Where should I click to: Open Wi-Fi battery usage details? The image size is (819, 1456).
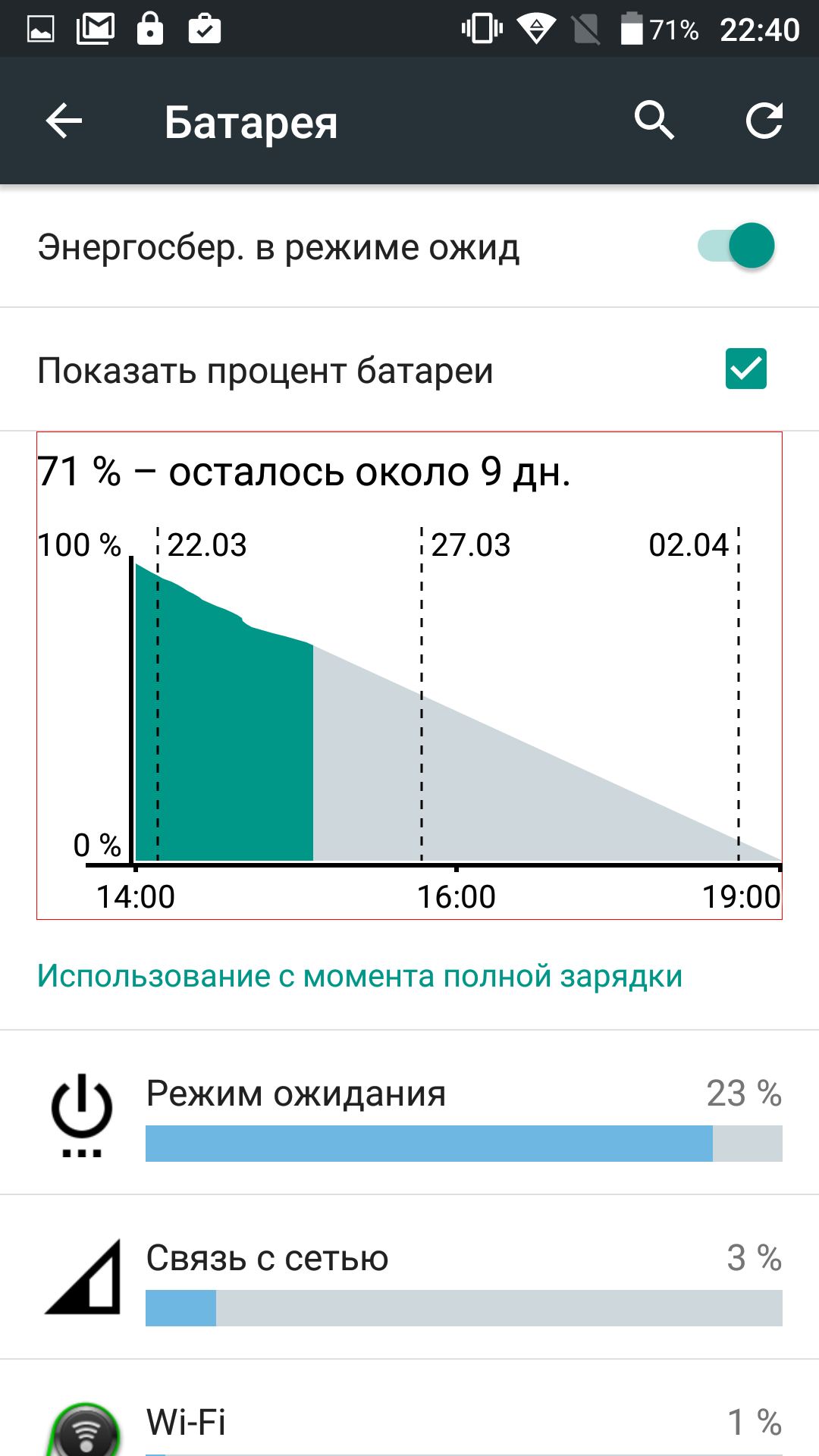(409, 1408)
